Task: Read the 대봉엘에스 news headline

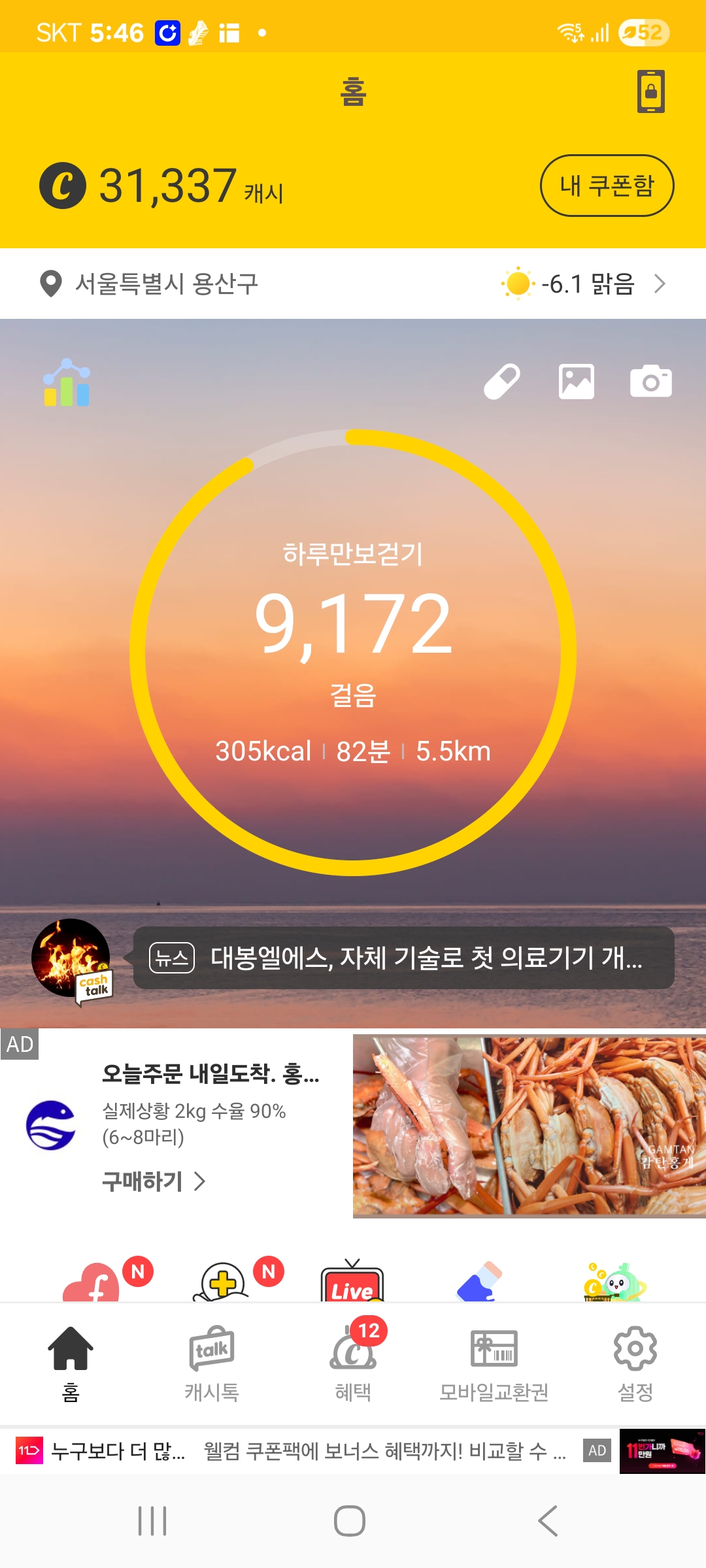Action: pyautogui.click(x=404, y=958)
